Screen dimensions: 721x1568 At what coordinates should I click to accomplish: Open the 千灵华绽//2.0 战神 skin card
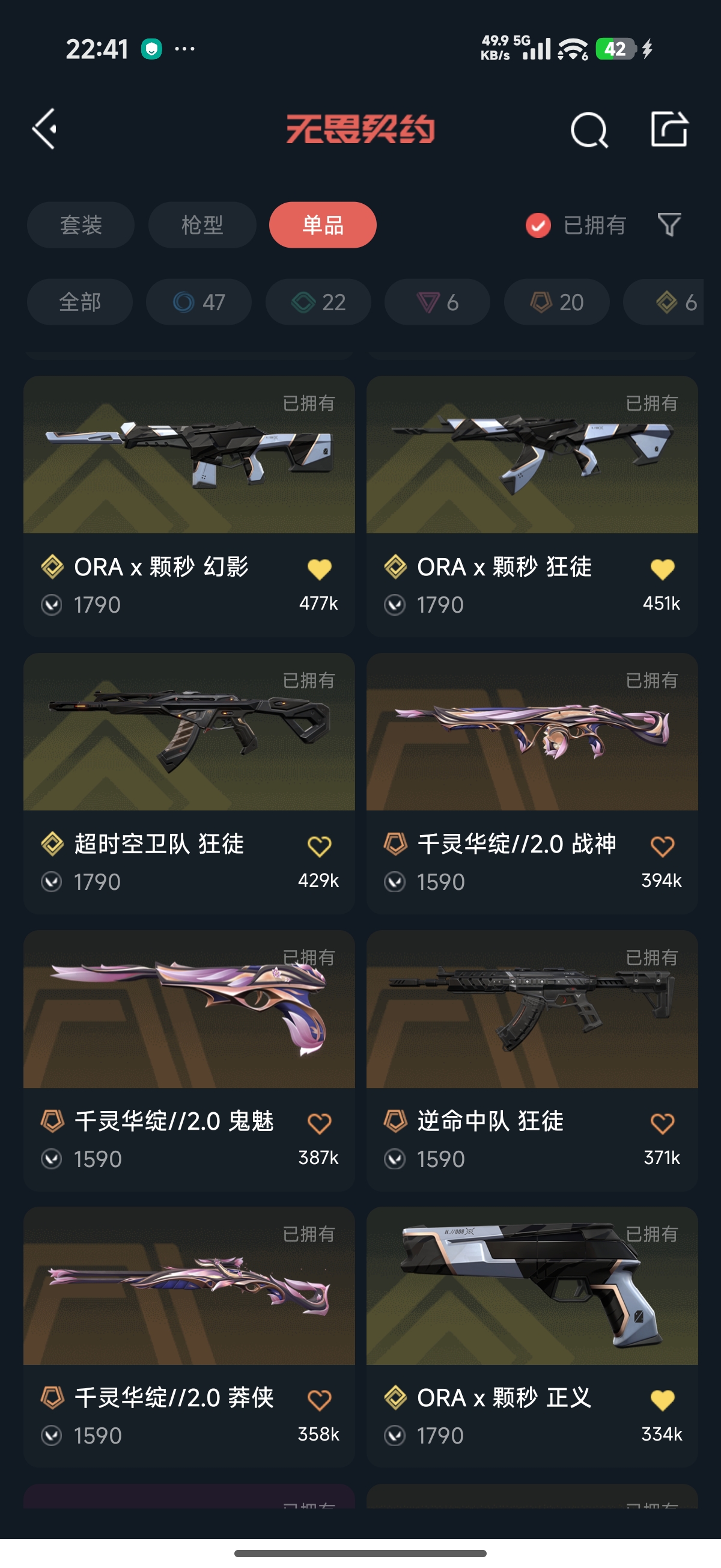tap(532, 783)
